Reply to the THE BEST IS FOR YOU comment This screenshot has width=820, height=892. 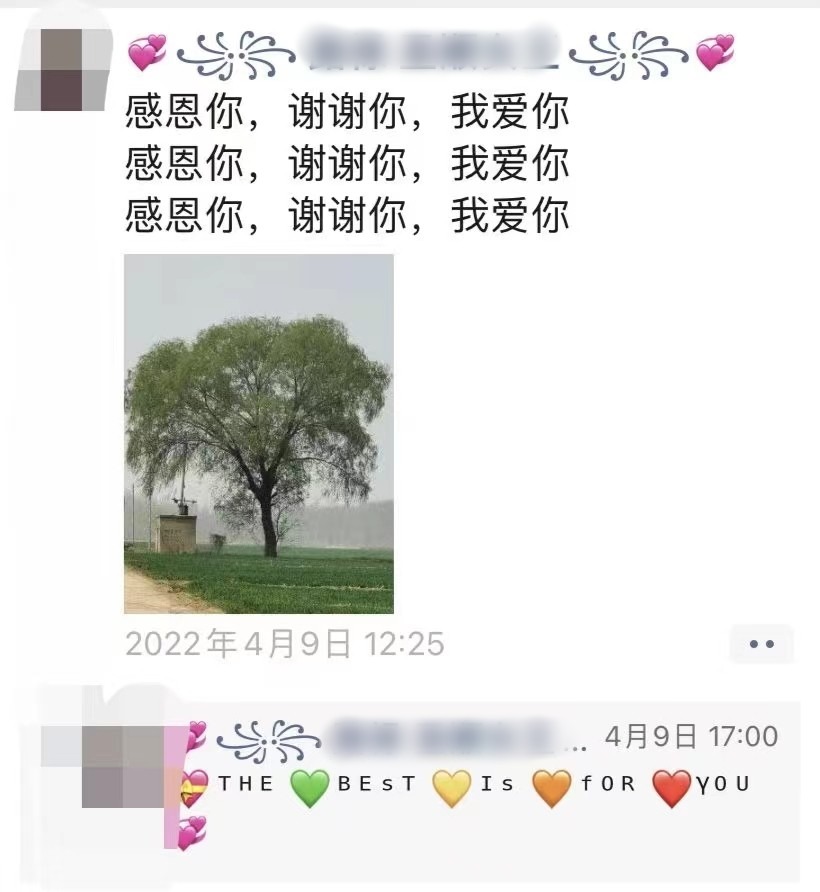click(x=480, y=786)
